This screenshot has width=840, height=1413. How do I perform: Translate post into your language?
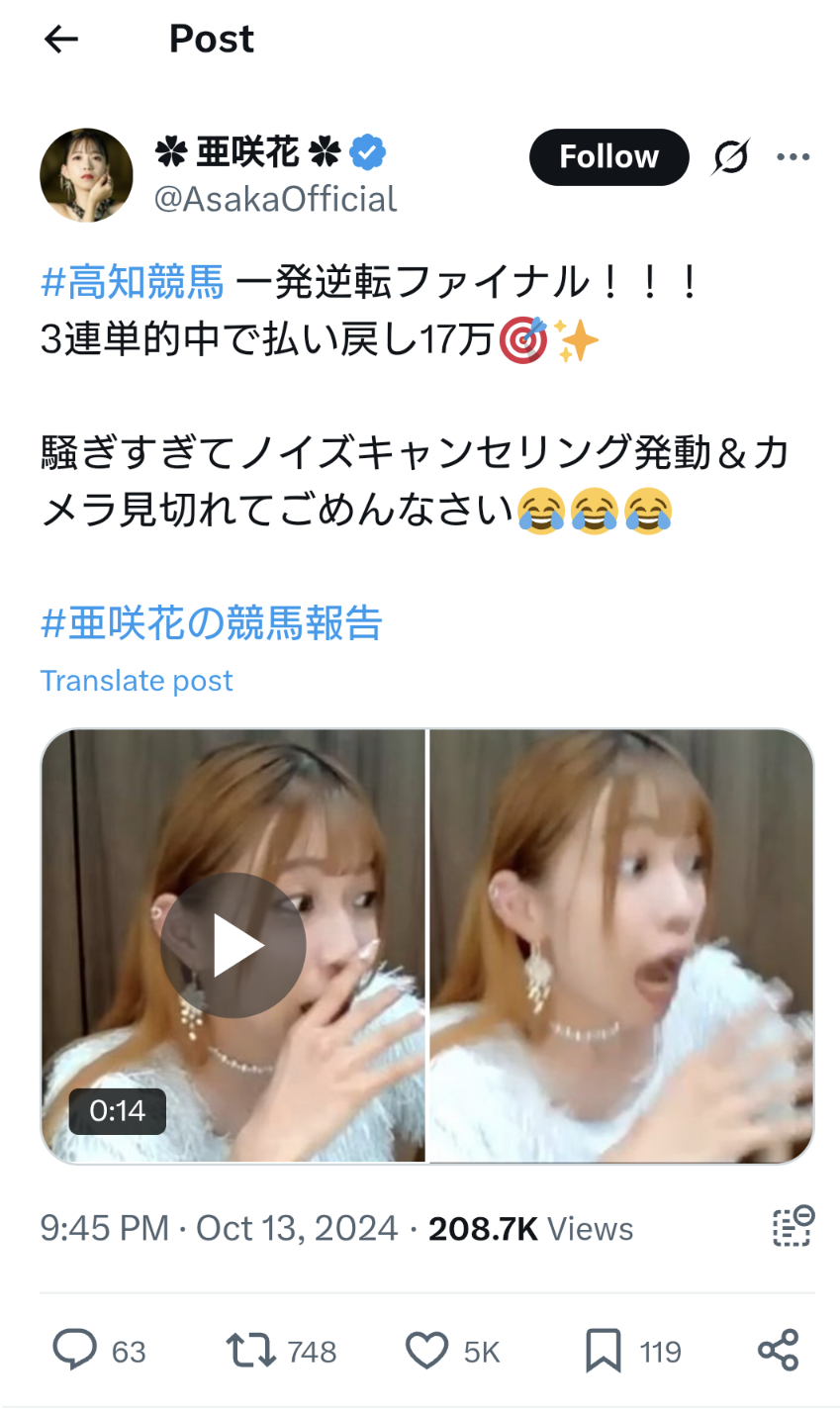pos(137,681)
